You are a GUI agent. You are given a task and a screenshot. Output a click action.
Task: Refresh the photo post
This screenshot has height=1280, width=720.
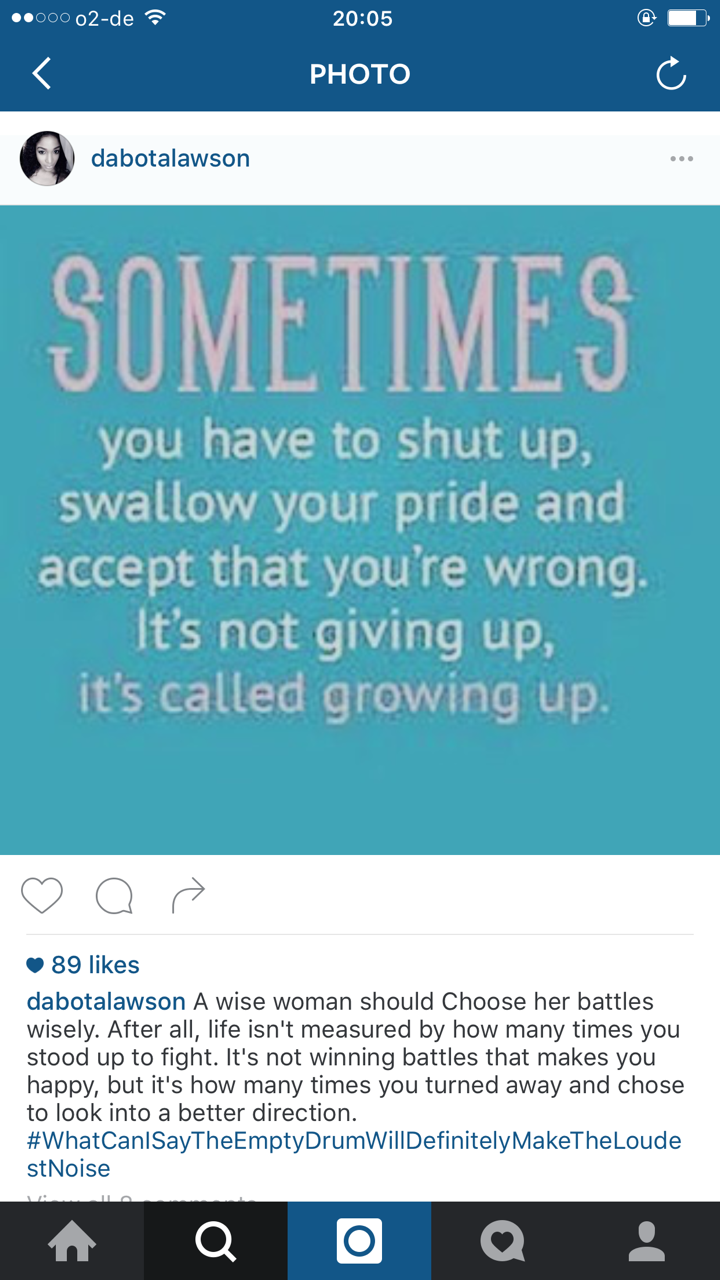pos(670,74)
